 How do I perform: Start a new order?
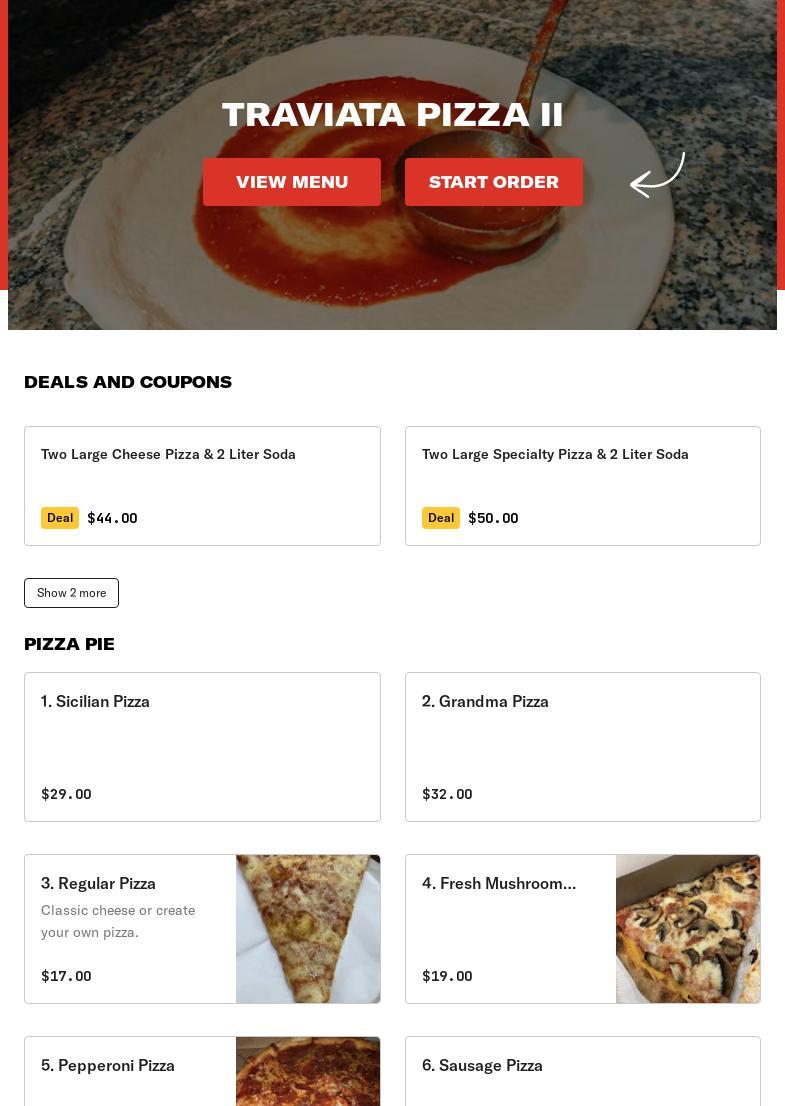coord(493,182)
